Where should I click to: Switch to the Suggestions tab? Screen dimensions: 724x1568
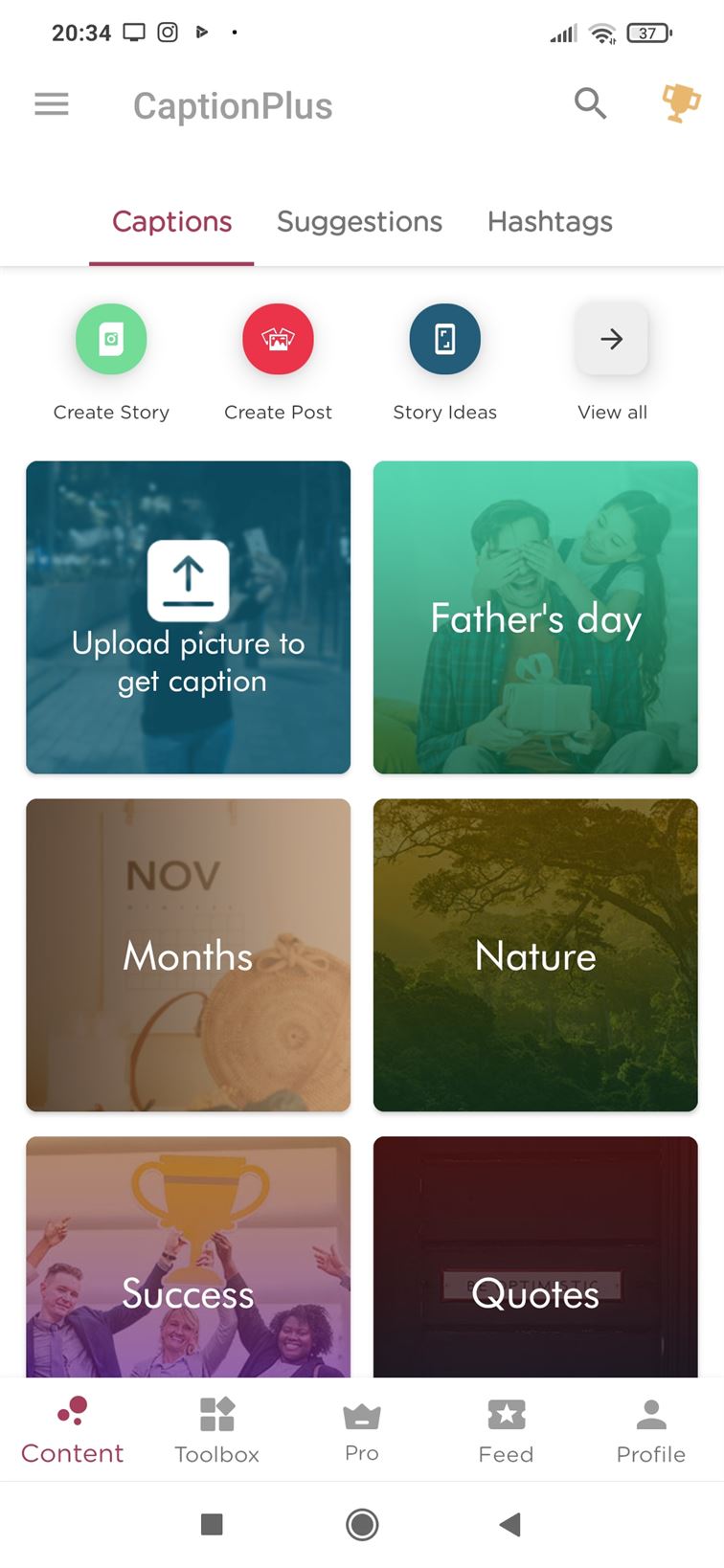[359, 221]
